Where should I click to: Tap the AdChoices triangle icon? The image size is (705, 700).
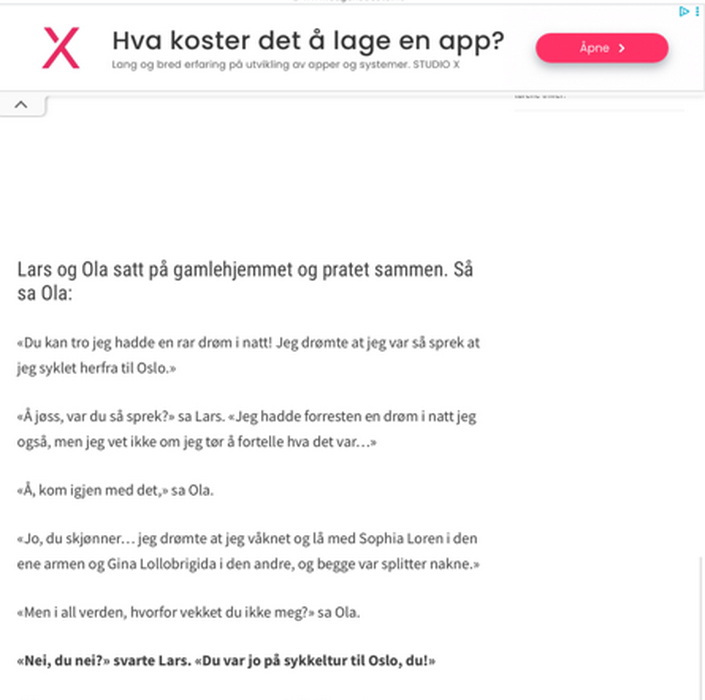(x=683, y=12)
